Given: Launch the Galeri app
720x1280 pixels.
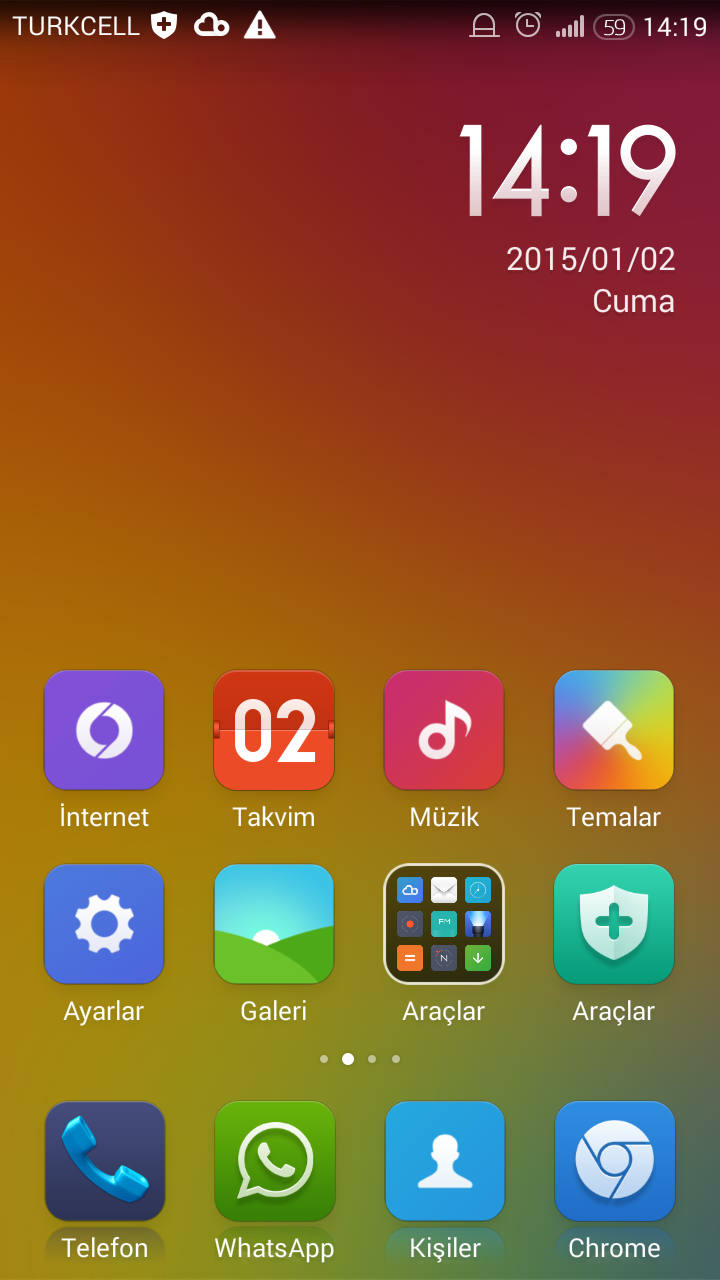Looking at the screenshot, I should tap(274, 925).
